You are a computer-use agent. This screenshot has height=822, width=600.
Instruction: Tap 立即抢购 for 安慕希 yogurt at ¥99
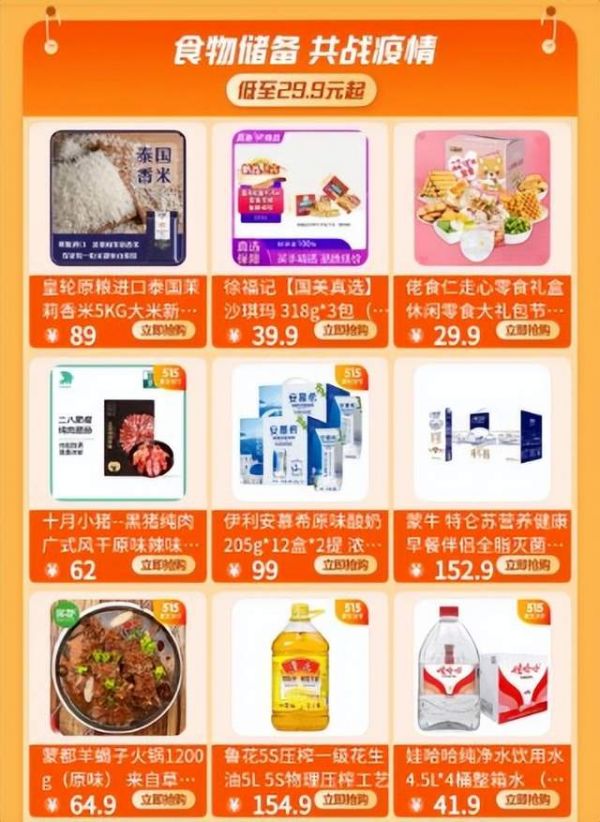[x=346, y=565]
